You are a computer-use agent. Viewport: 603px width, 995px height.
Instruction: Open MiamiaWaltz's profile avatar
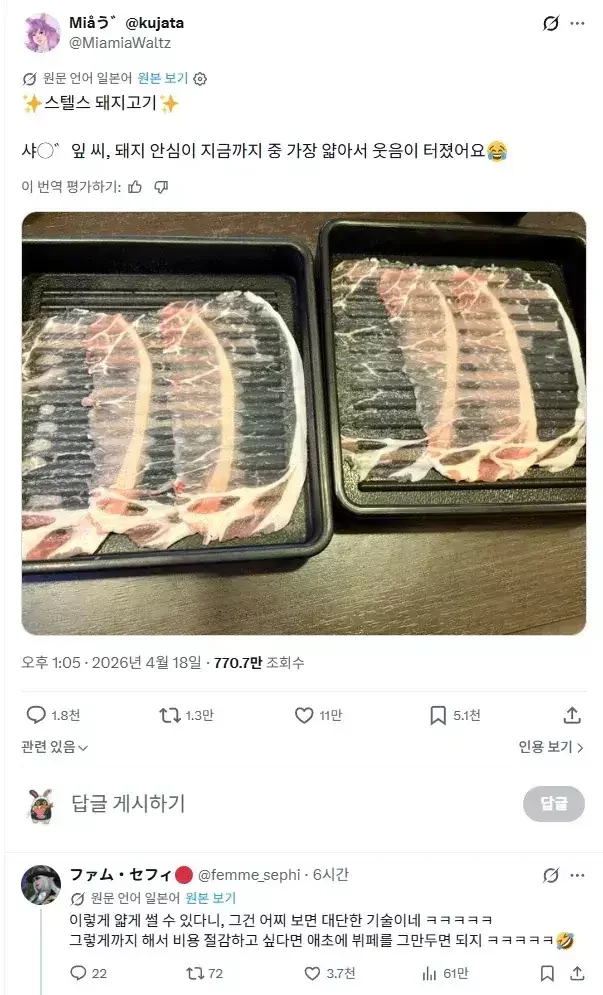[x=41, y=33]
